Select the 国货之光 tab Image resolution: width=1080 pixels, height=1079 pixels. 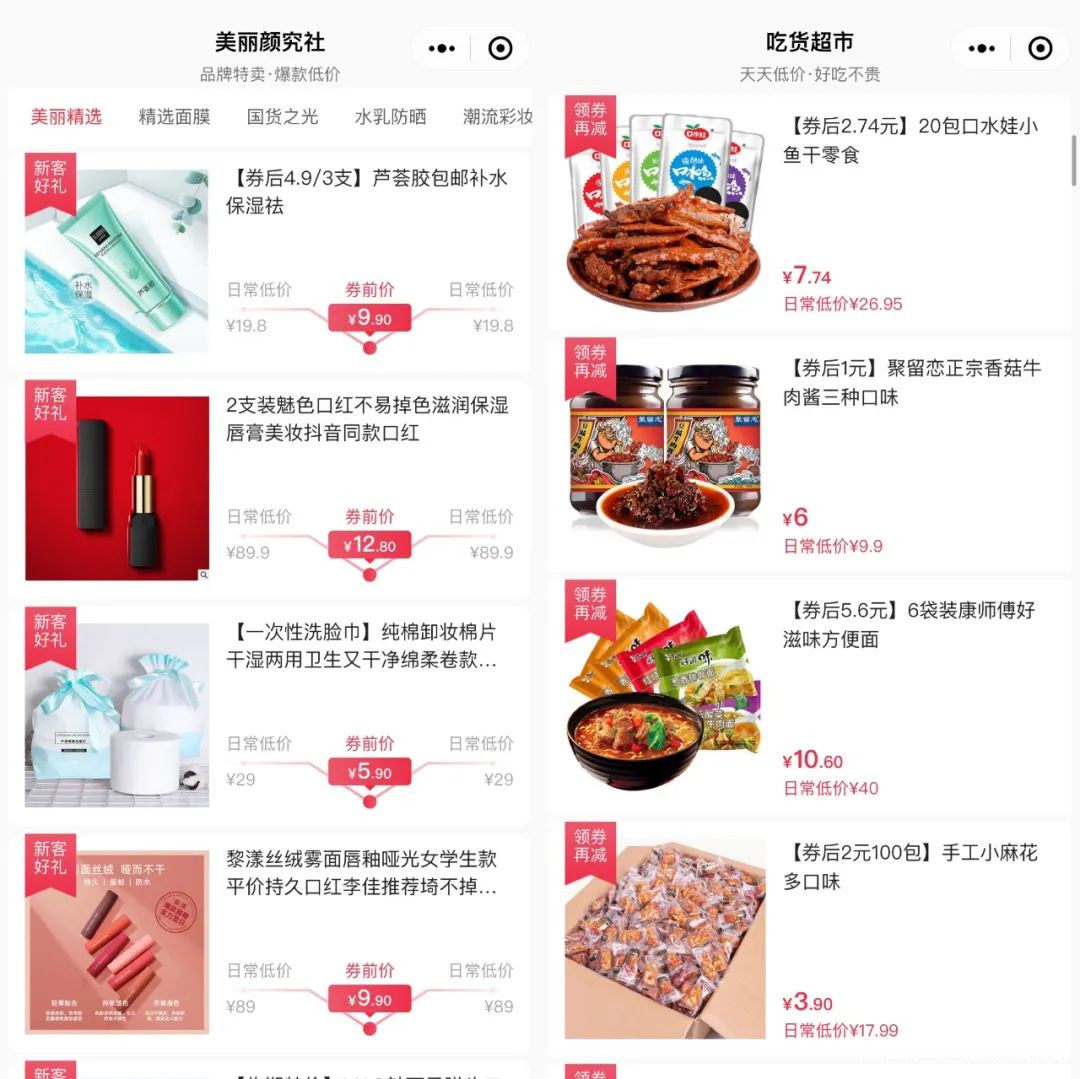(x=282, y=117)
